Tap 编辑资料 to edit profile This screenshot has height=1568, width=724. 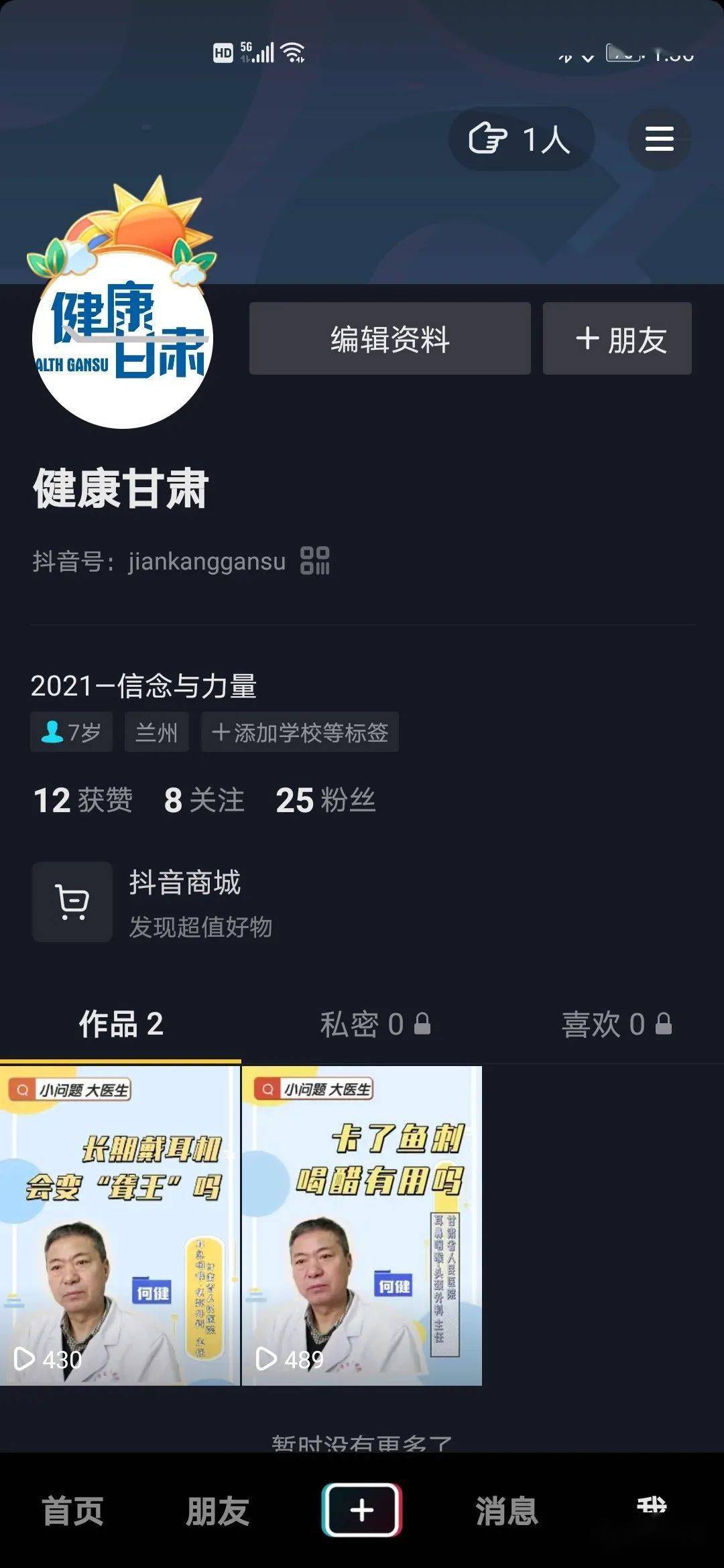[389, 338]
